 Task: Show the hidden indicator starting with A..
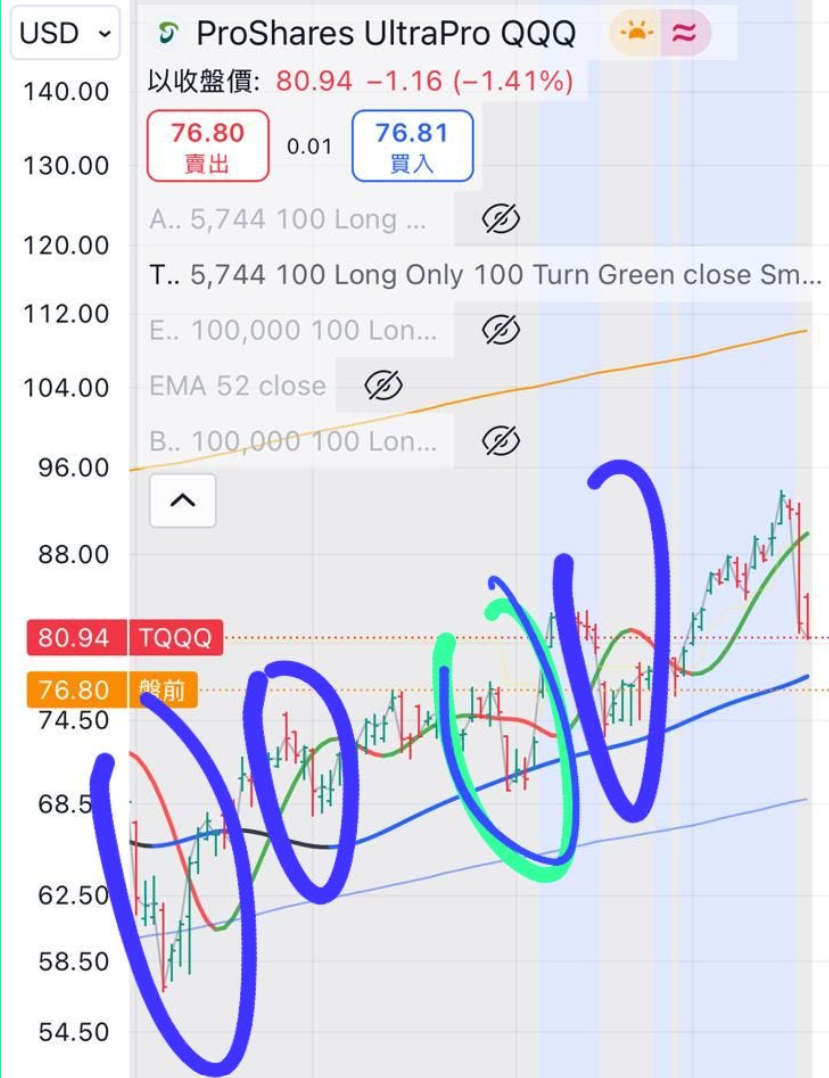coord(501,219)
